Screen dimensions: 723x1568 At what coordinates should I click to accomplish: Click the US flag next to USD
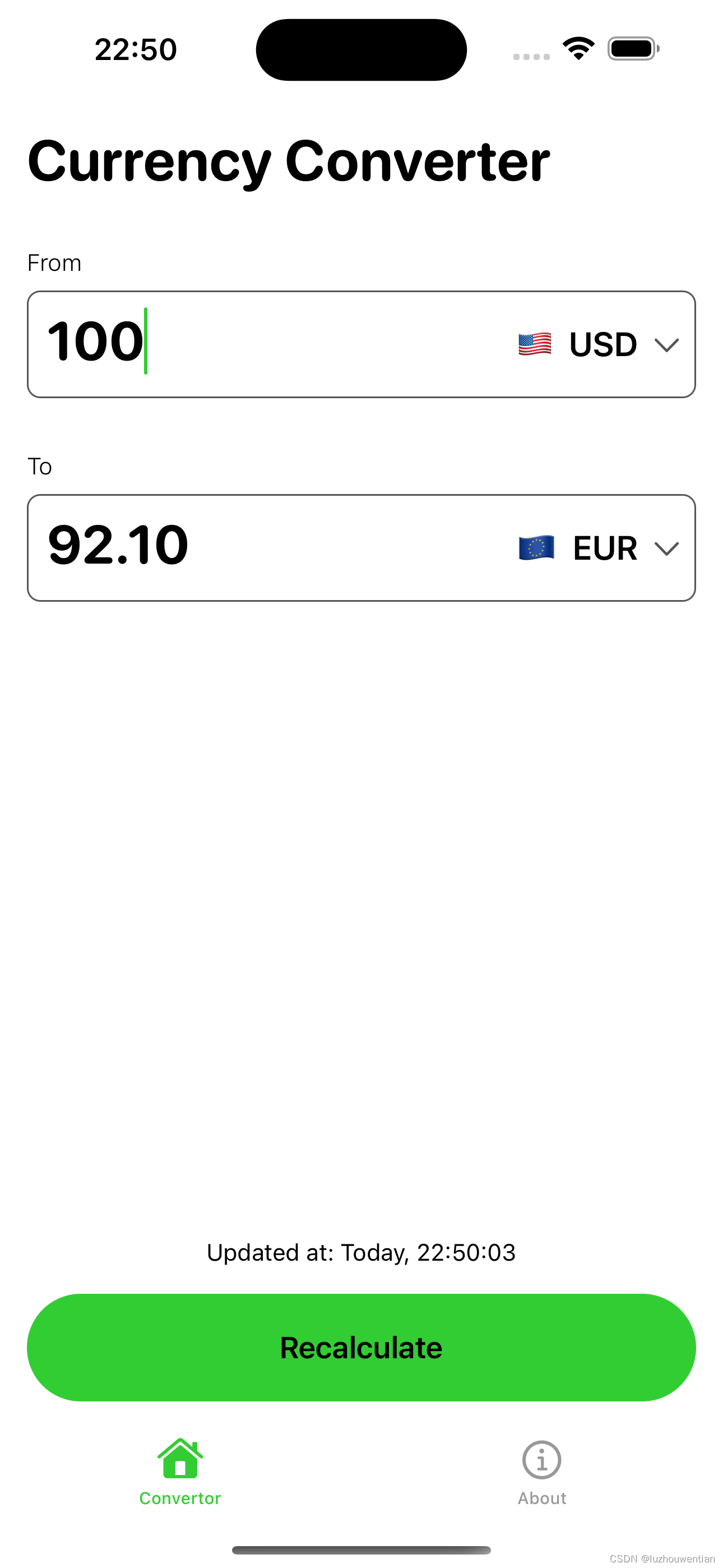click(x=534, y=343)
